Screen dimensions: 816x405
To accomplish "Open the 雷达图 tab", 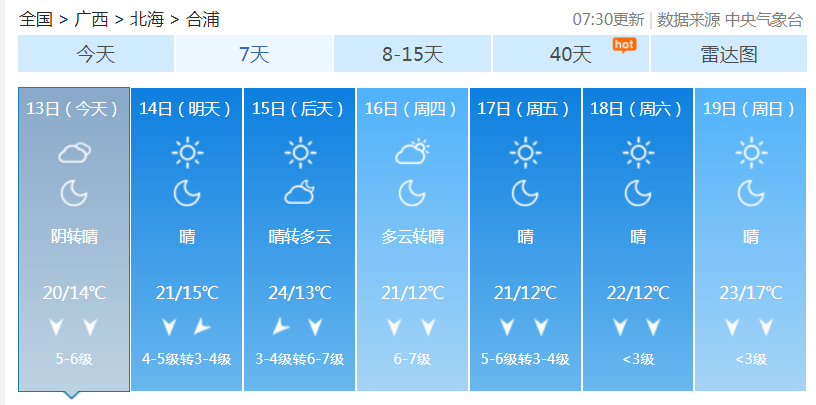I will tap(728, 55).
